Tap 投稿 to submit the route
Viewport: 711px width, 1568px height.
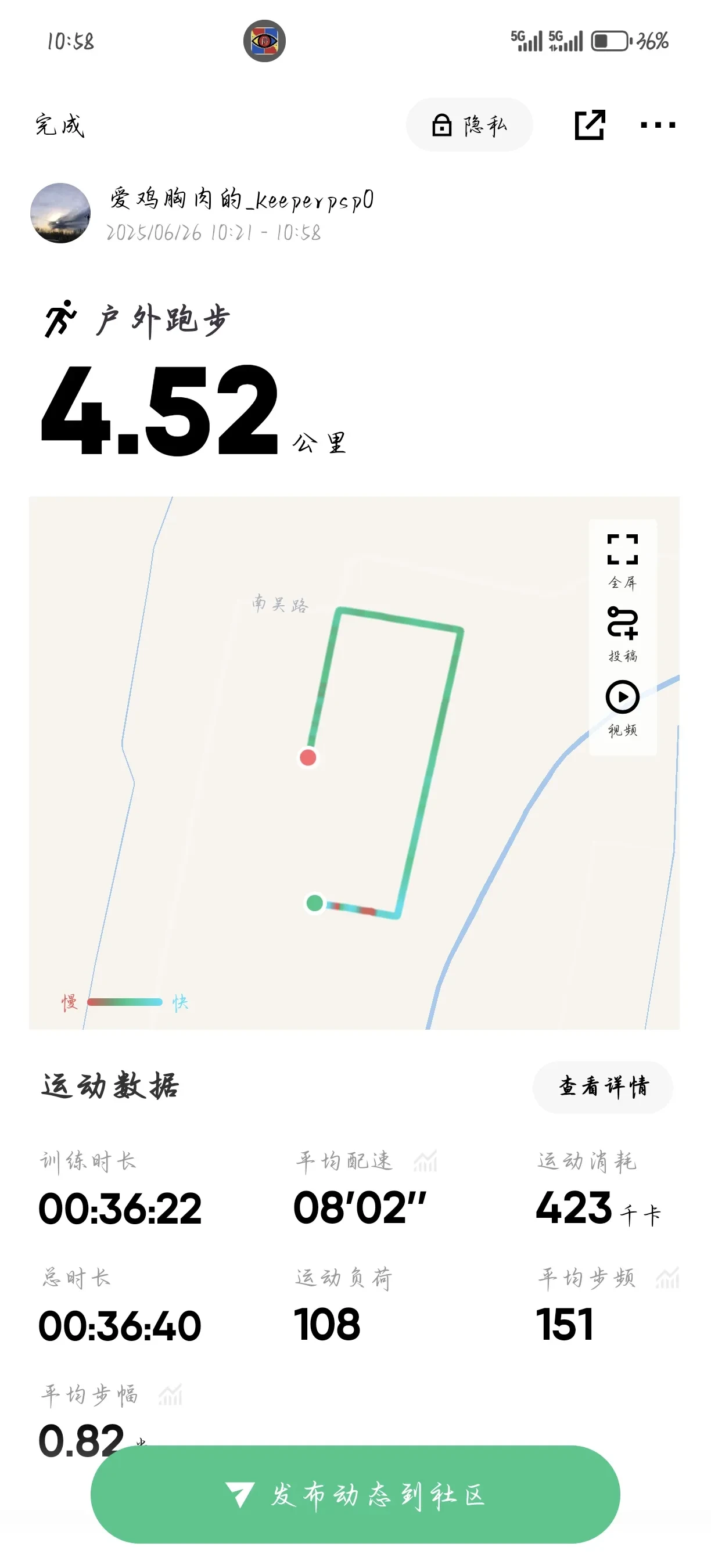622,633
